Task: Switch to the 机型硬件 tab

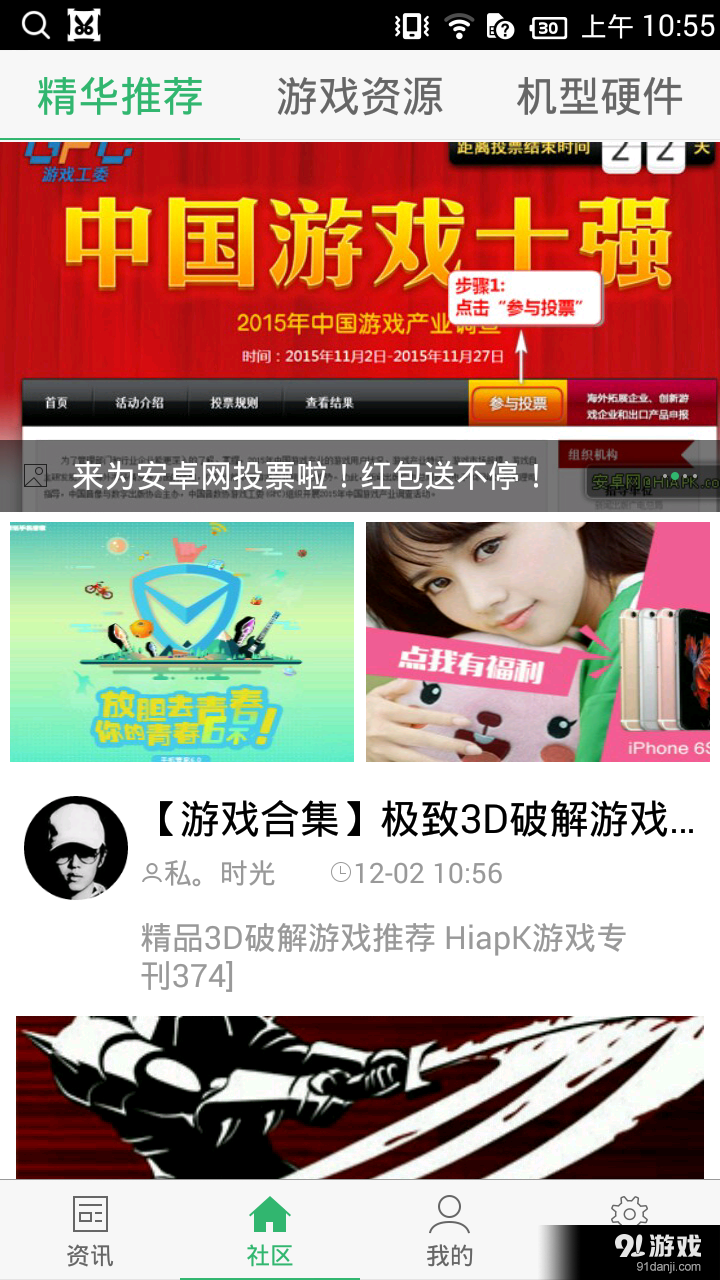Action: coord(599,97)
